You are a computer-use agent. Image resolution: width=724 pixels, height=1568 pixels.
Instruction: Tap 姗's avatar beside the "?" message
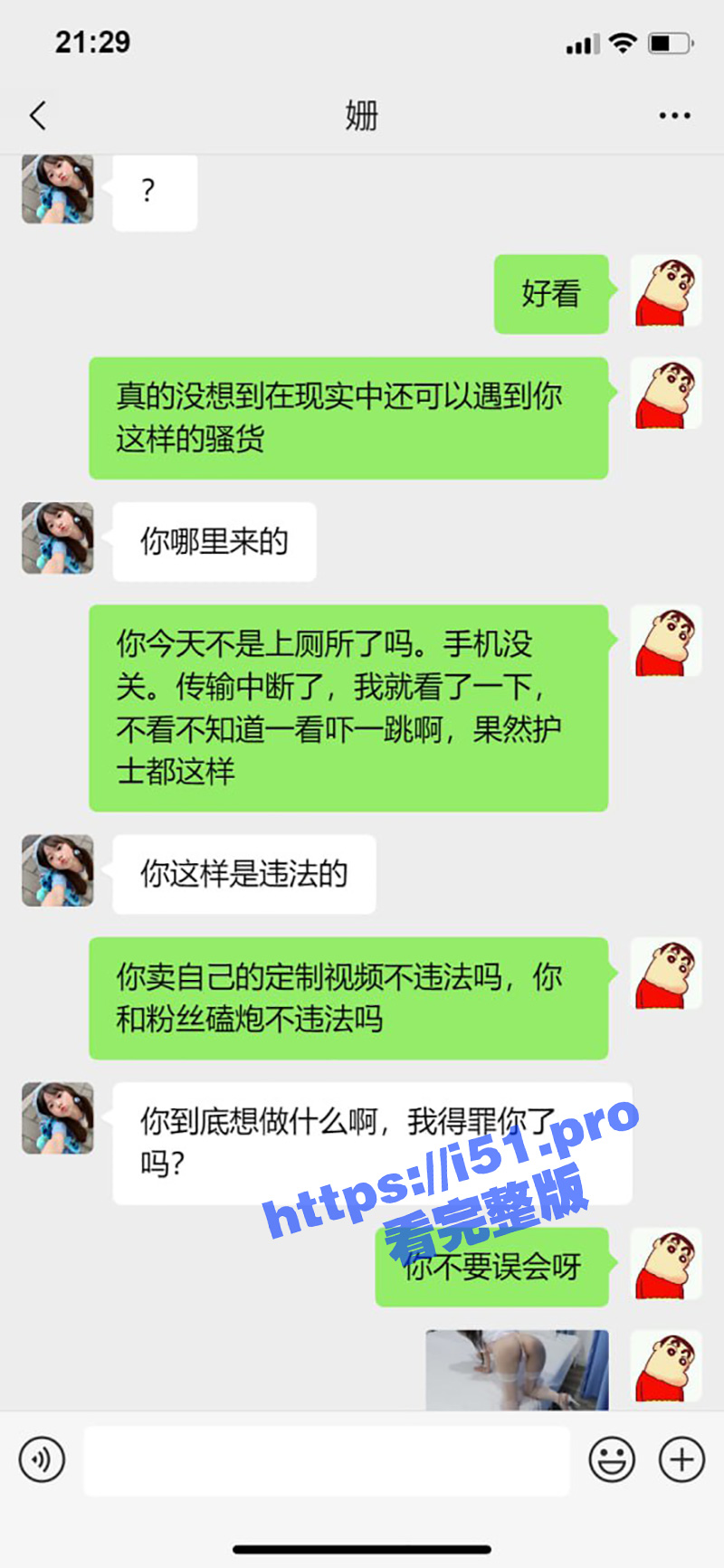(58, 189)
